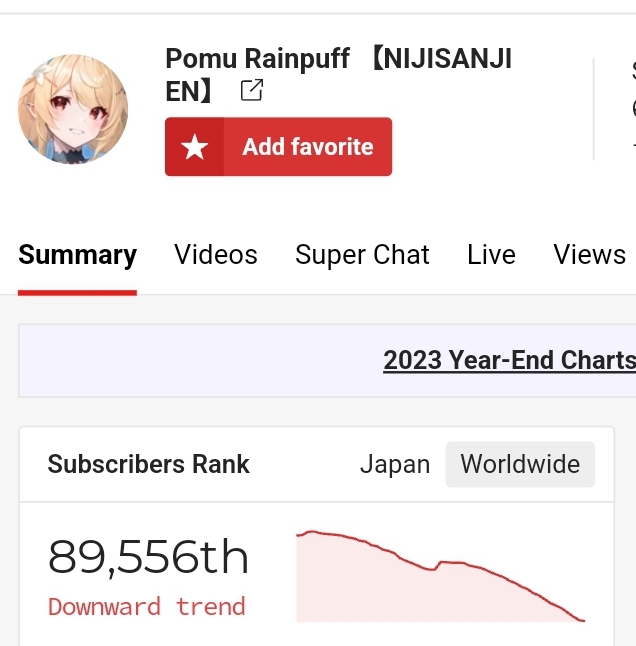636x646 pixels.
Task: Add Pomu Rainpuff to favorites
Action: click(278, 147)
